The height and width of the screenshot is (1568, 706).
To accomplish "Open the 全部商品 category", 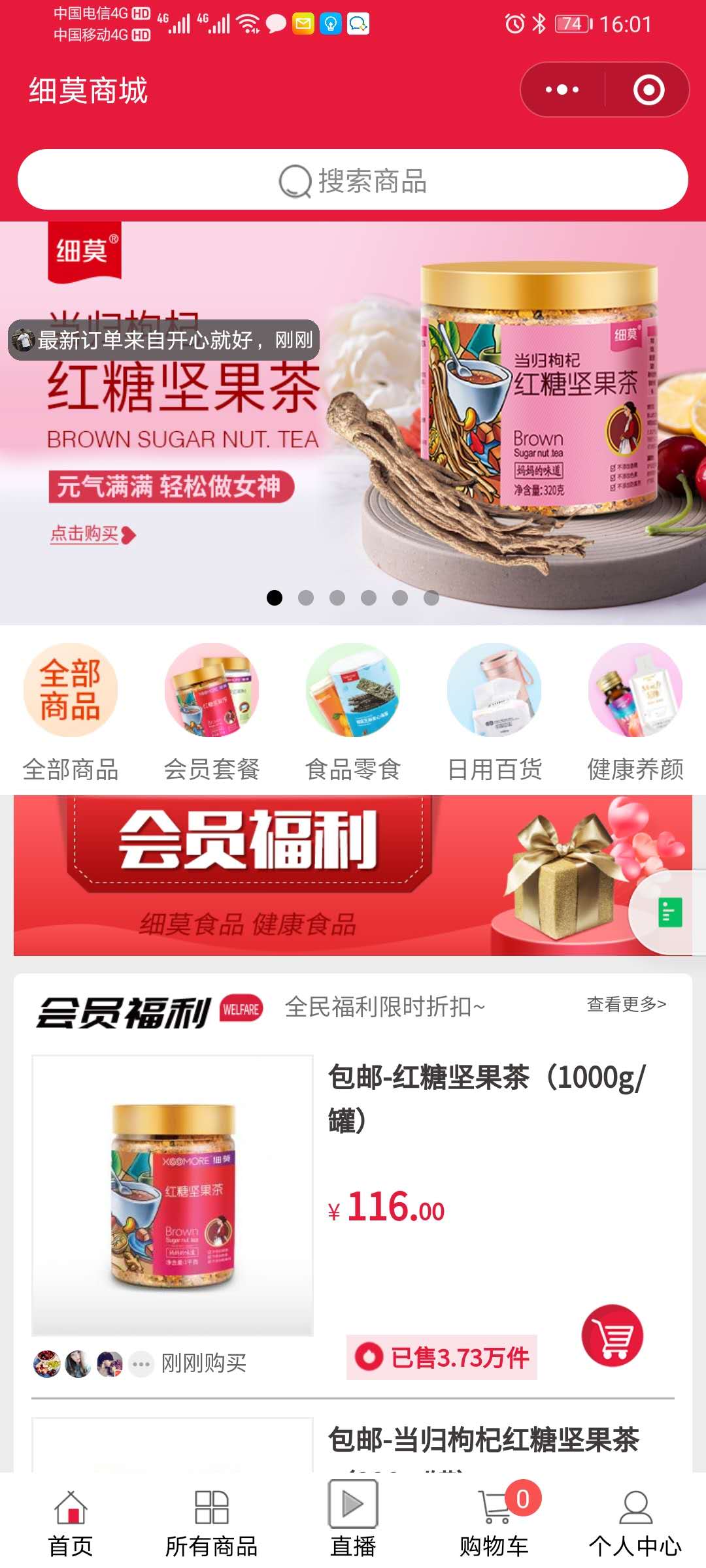I will pyautogui.click(x=71, y=712).
